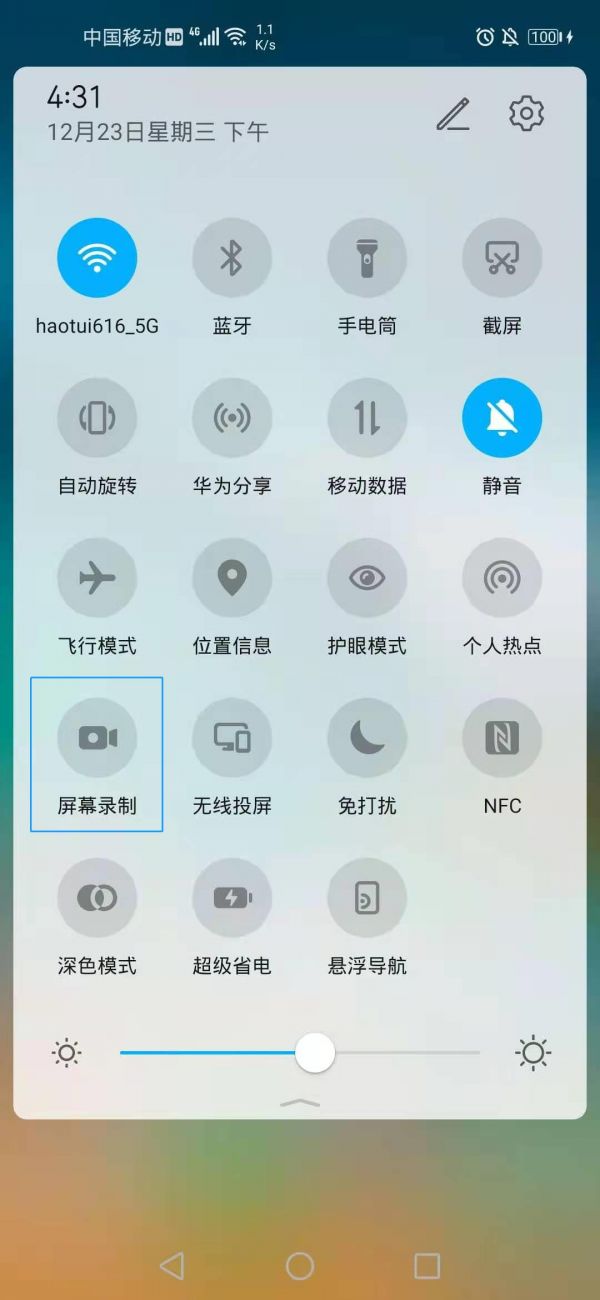The image size is (600, 1300).
Task: Enable 华为分享 Huawei Share
Action: pyautogui.click(x=232, y=418)
